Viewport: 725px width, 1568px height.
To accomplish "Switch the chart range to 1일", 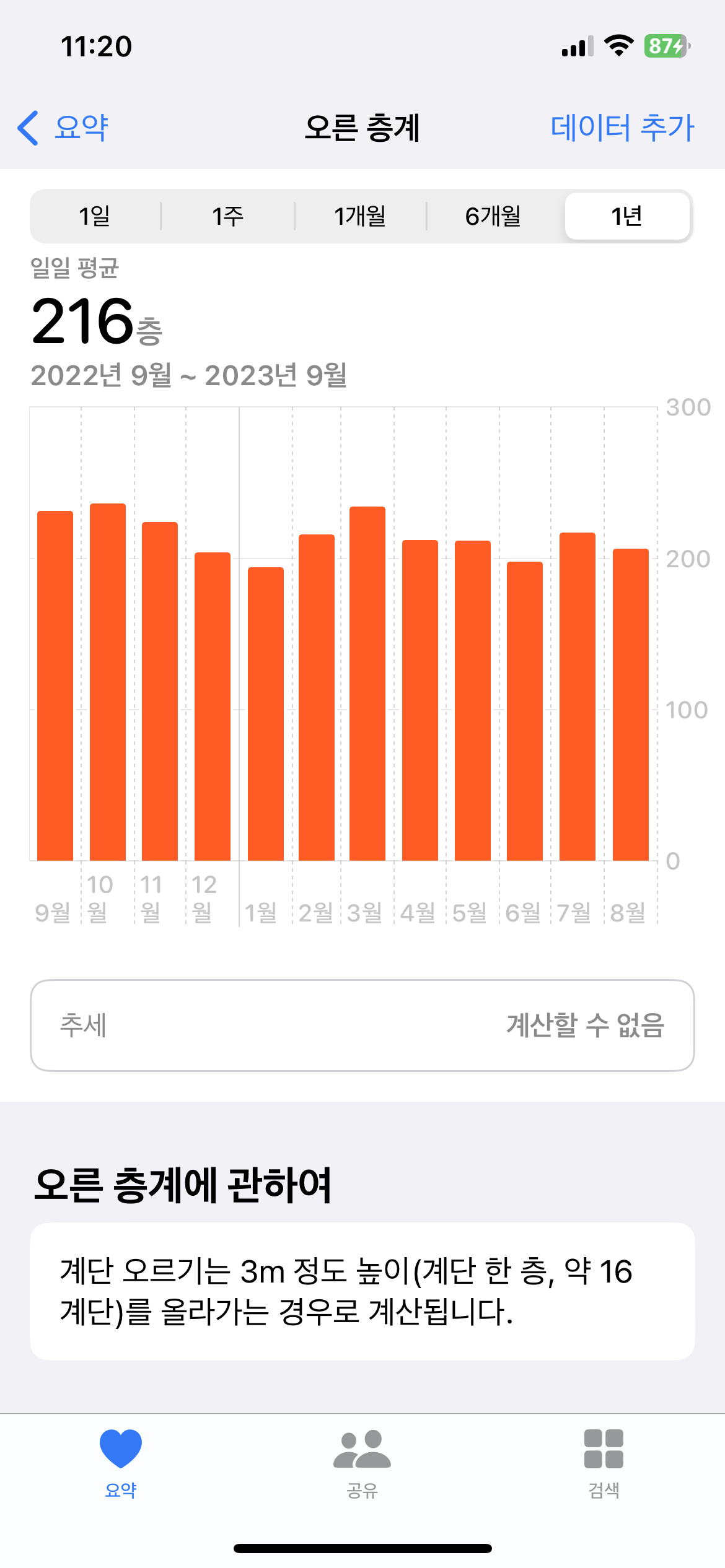I will (95, 216).
